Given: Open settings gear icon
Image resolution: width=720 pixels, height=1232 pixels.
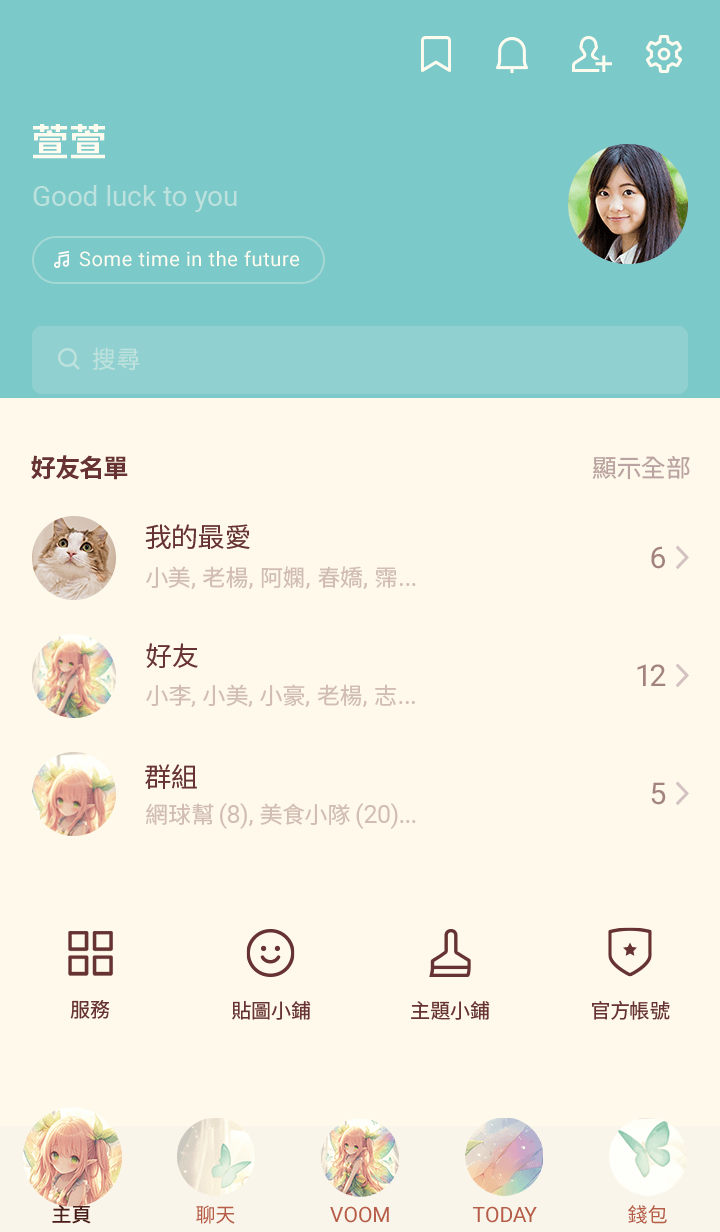Looking at the screenshot, I should (x=664, y=55).
